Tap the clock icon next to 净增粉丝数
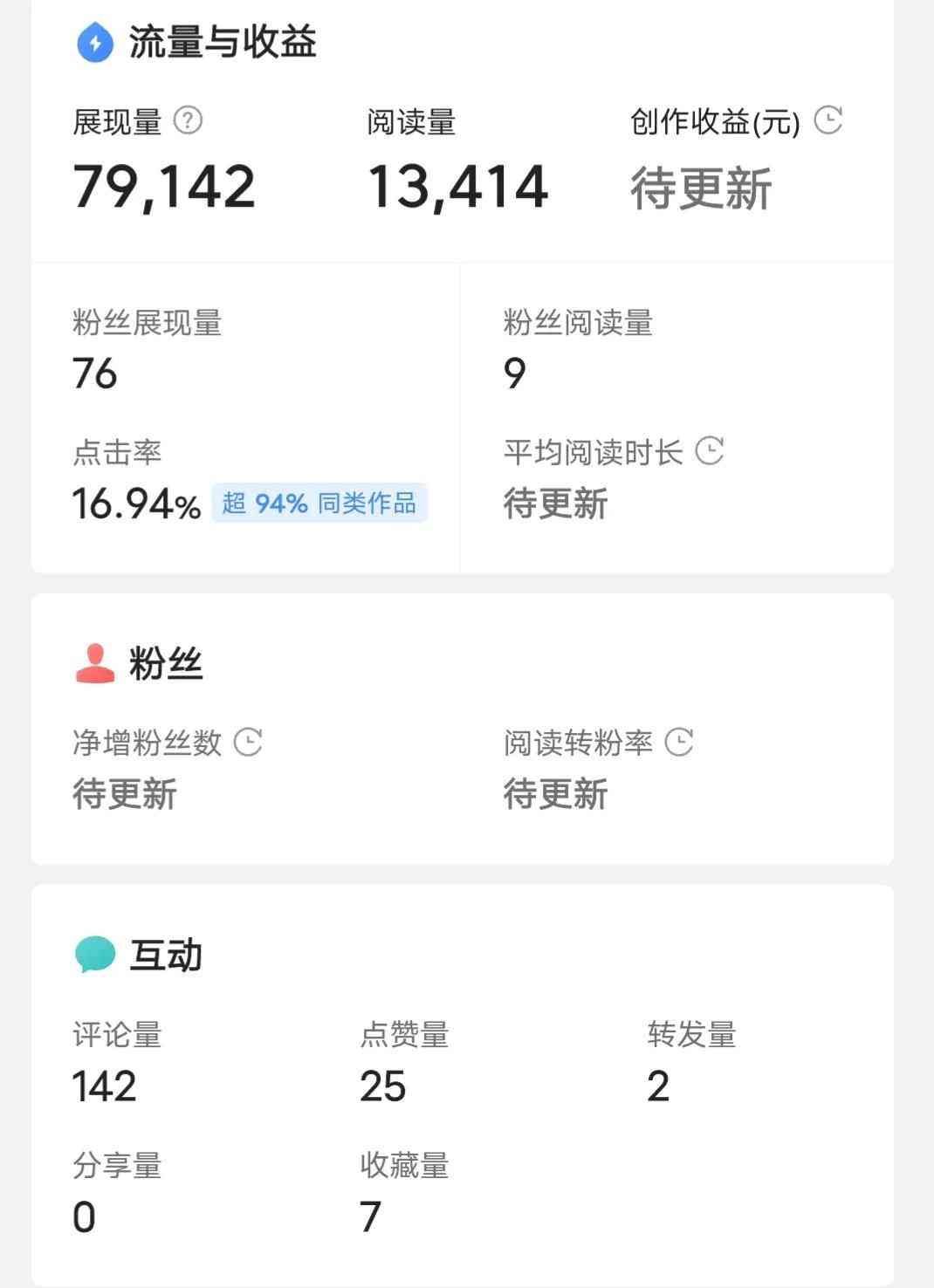Screen dimensions: 934x1288 click(x=248, y=742)
